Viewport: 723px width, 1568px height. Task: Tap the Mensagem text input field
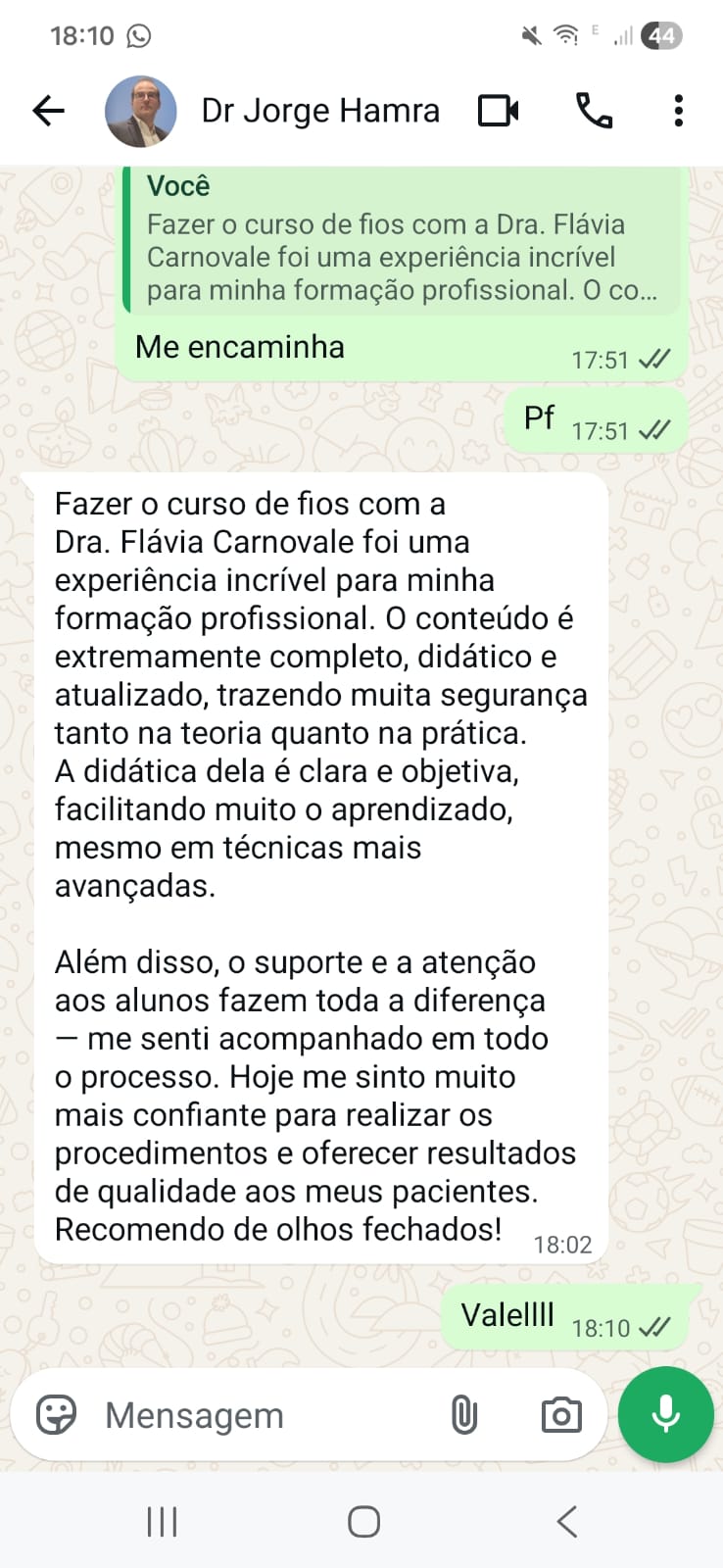tap(245, 1414)
